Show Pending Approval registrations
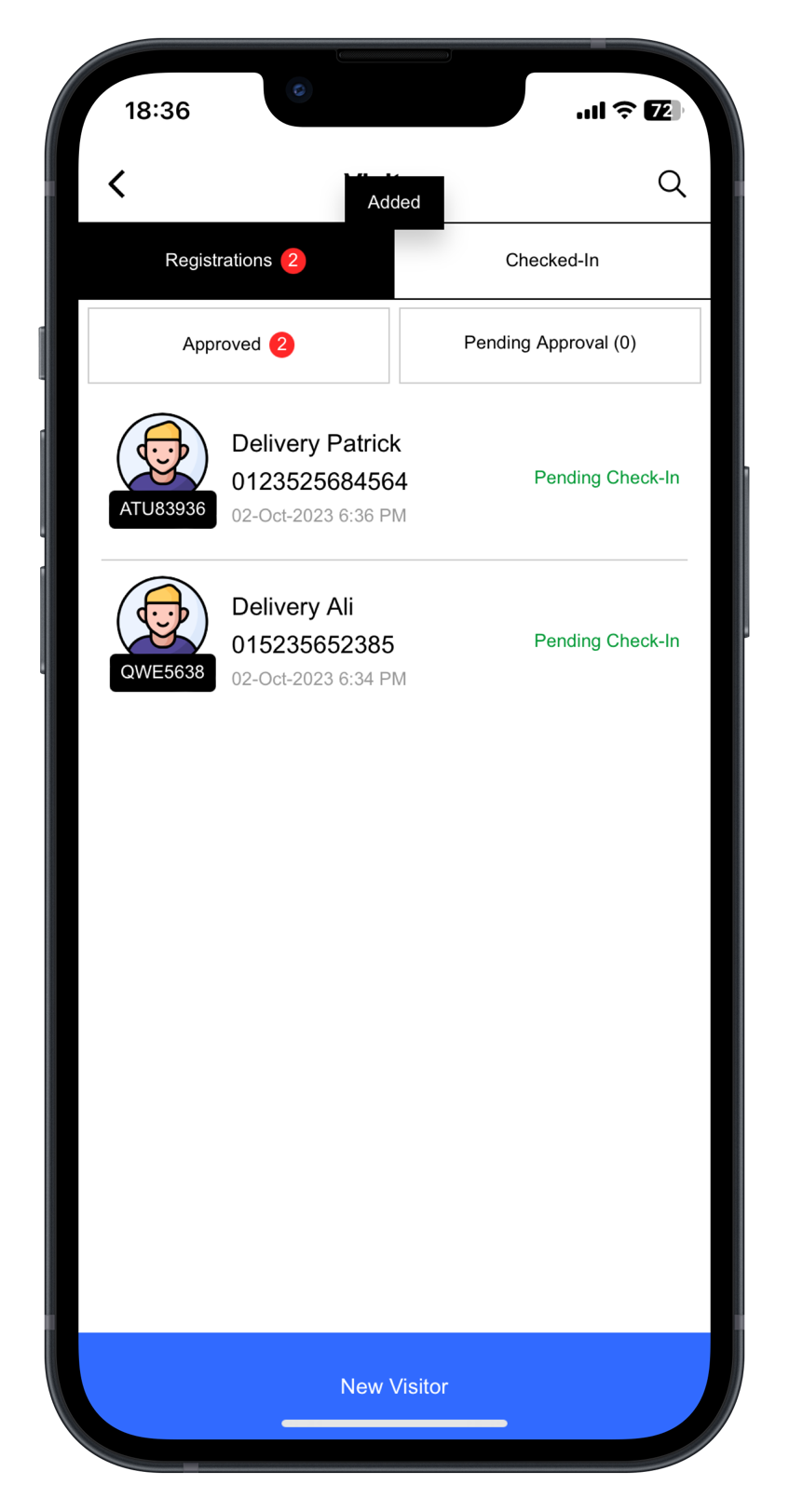This screenshot has height=1512, width=789. [x=550, y=344]
